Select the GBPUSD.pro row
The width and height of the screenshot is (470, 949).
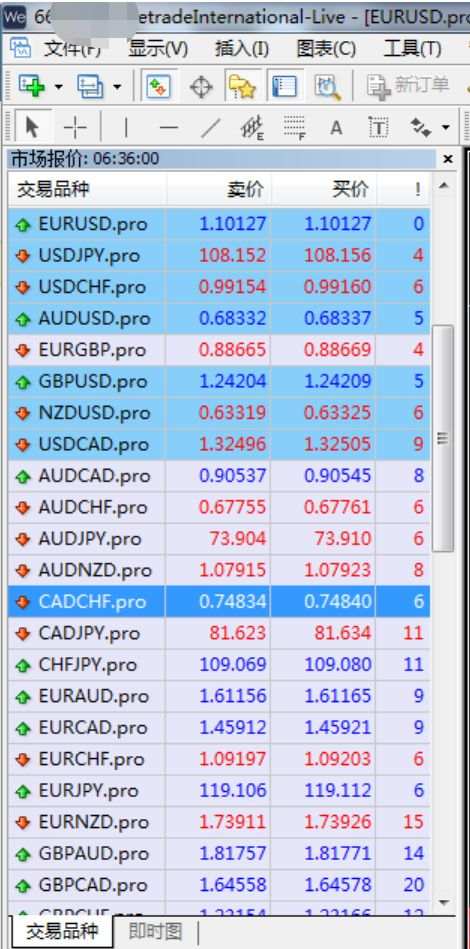point(219,381)
